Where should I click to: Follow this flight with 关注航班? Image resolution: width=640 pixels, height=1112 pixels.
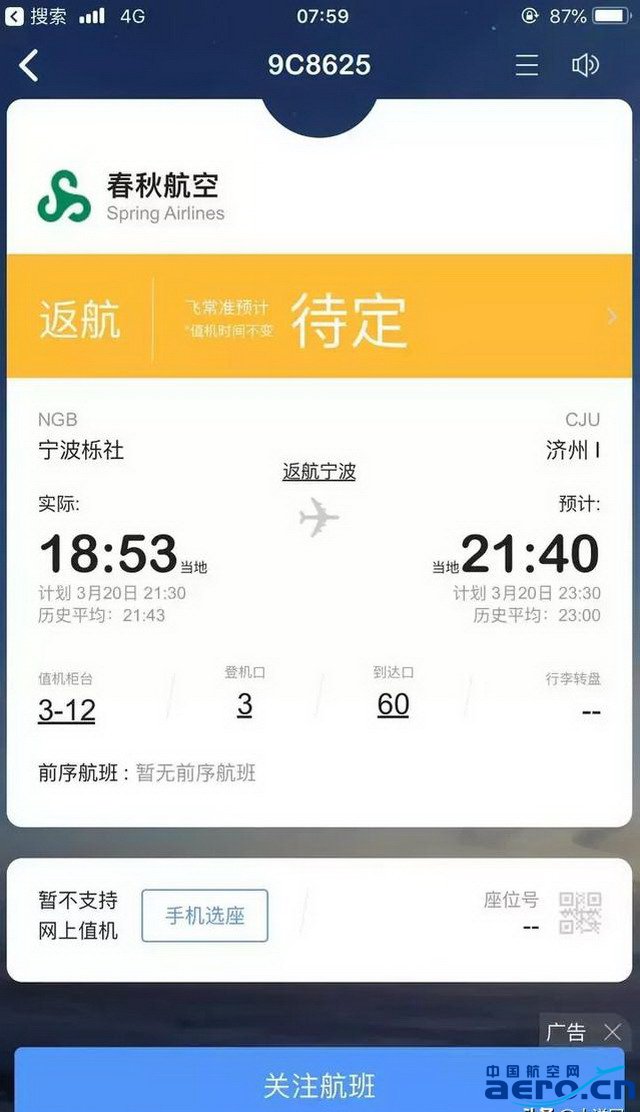[x=319, y=1084]
